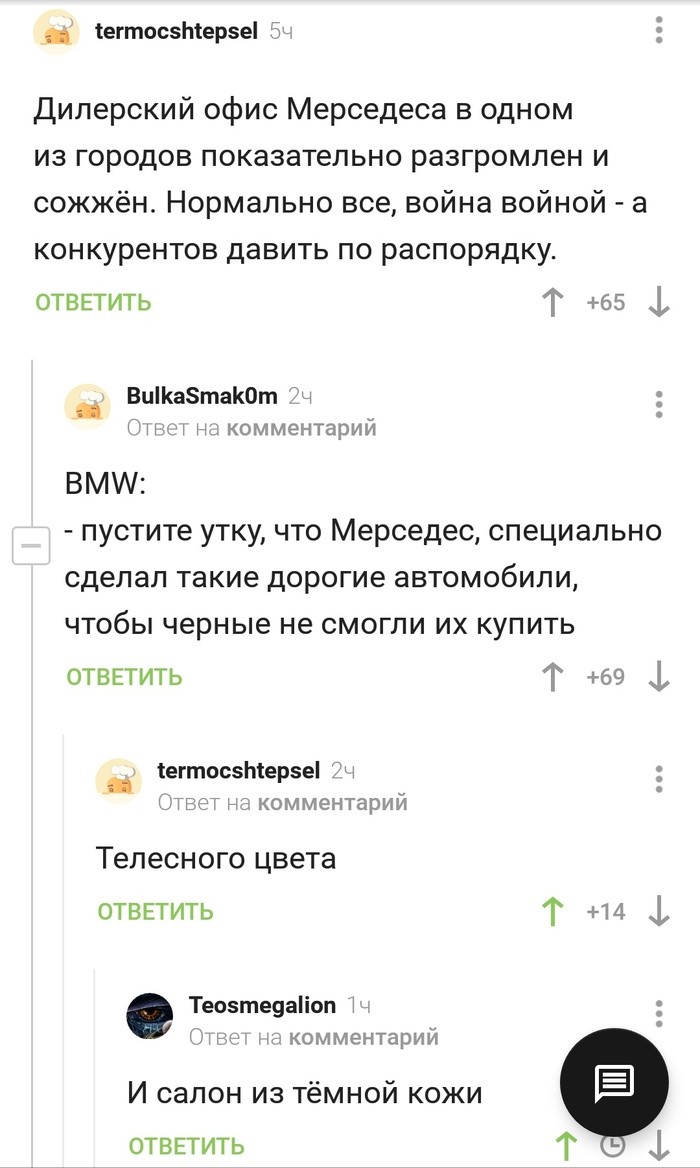This screenshot has width=700, height=1168.
Task: Upvote Teosmegalion's comment
Action: click(x=565, y=1146)
